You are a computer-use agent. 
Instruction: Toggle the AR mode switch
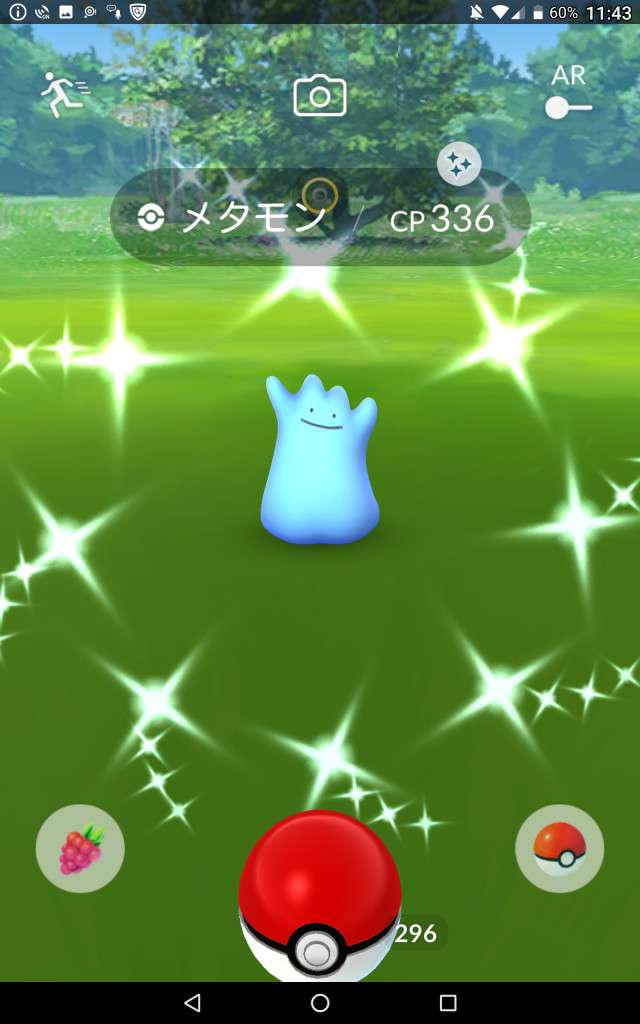pyautogui.click(x=568, y=106)
